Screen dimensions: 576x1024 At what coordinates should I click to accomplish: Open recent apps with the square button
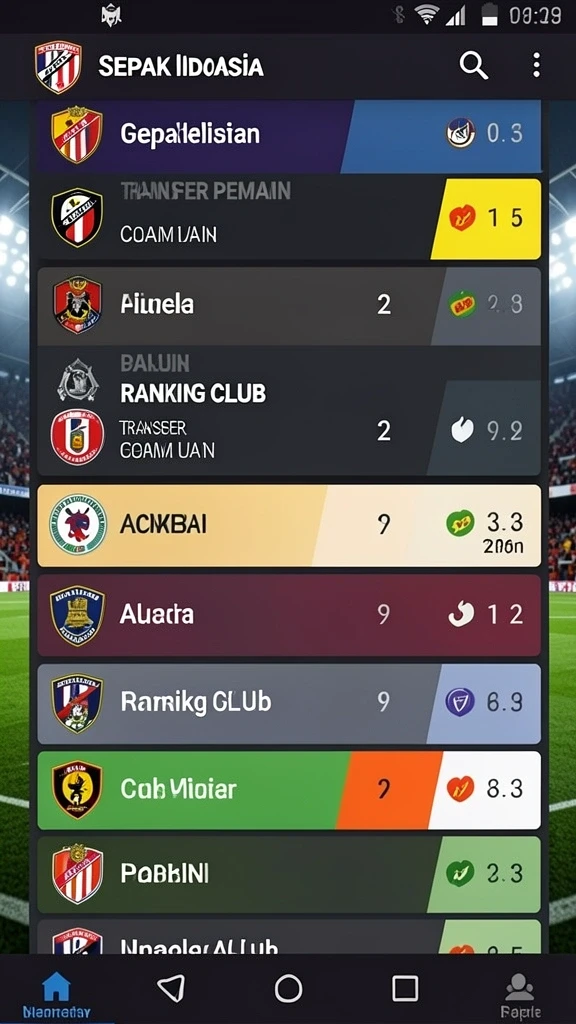coord(405,988)
